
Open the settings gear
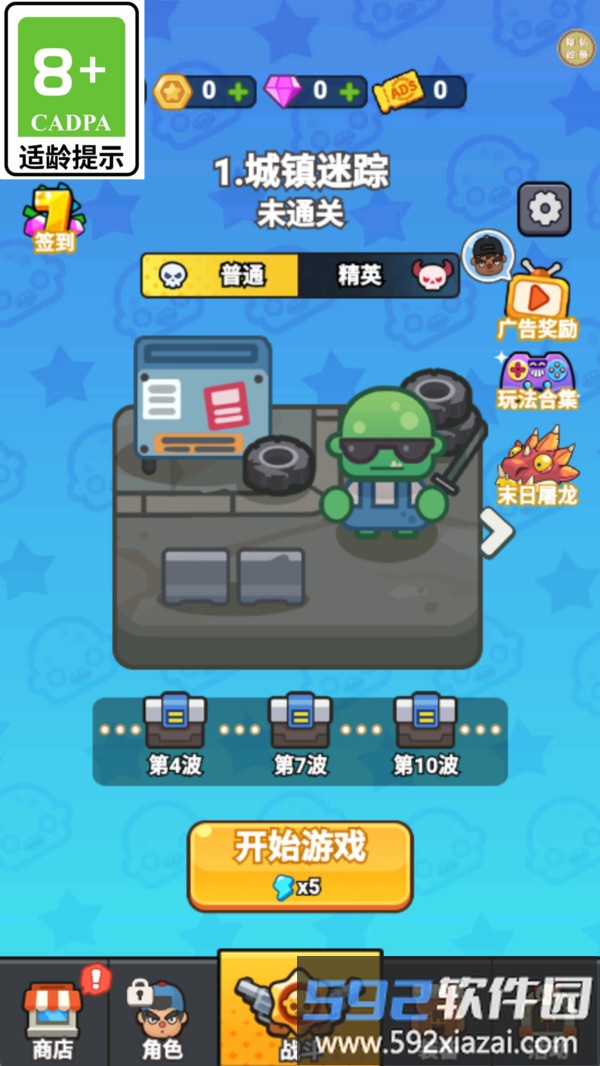544,210
